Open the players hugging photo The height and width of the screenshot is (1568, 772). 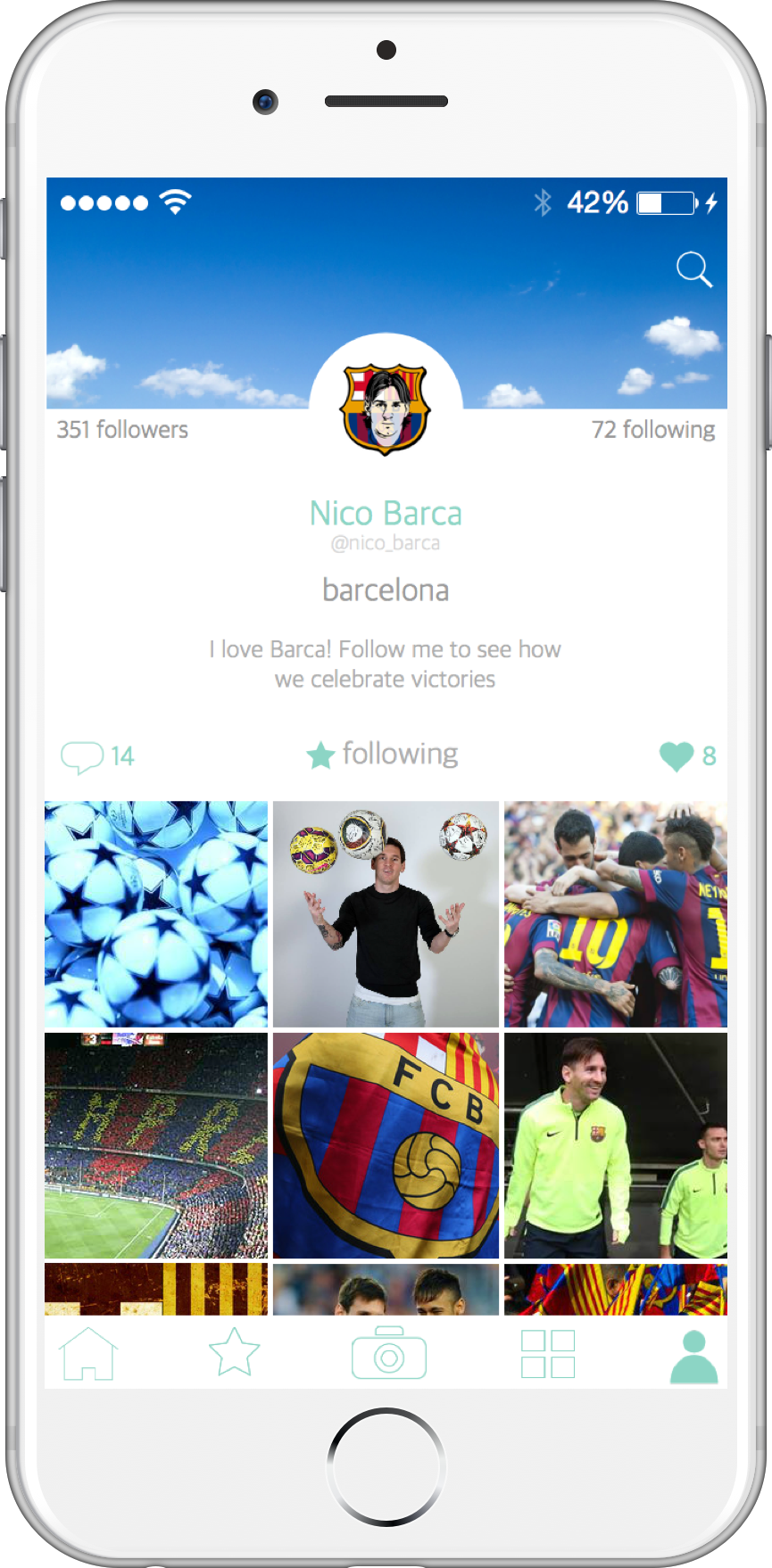[615, 913]
